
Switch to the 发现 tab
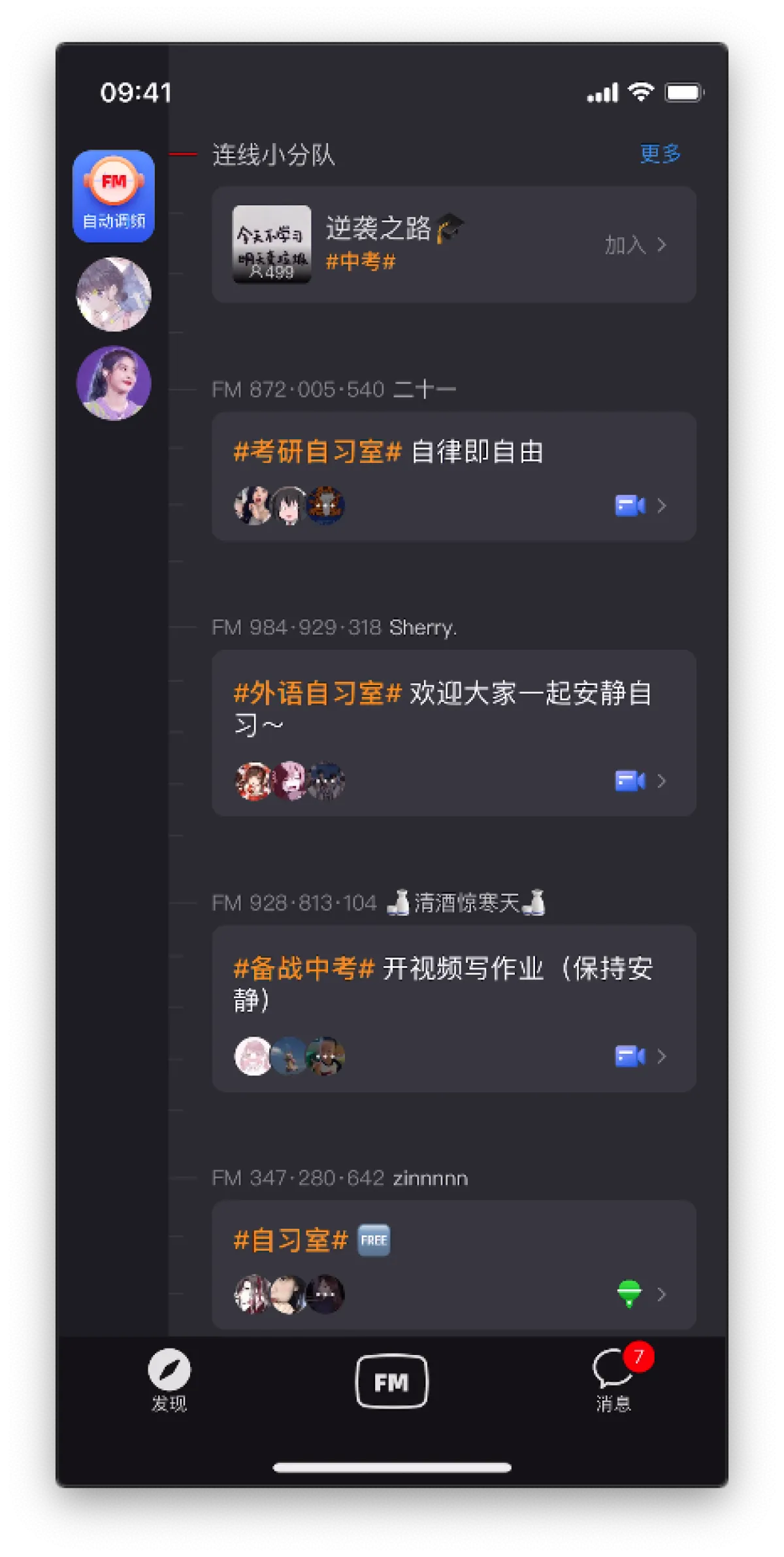pyautogui.click(x=169, y=1381)
